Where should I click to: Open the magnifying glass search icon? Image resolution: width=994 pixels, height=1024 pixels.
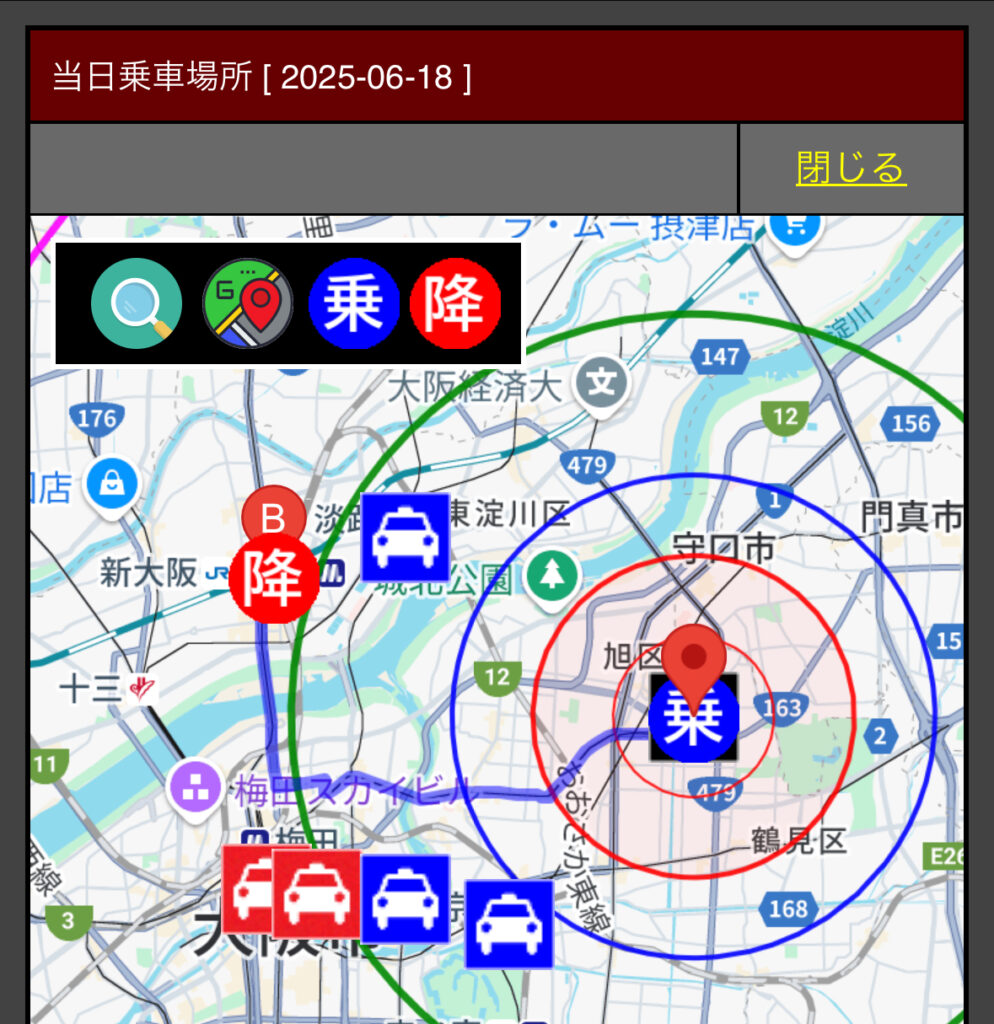click(136, 303)
